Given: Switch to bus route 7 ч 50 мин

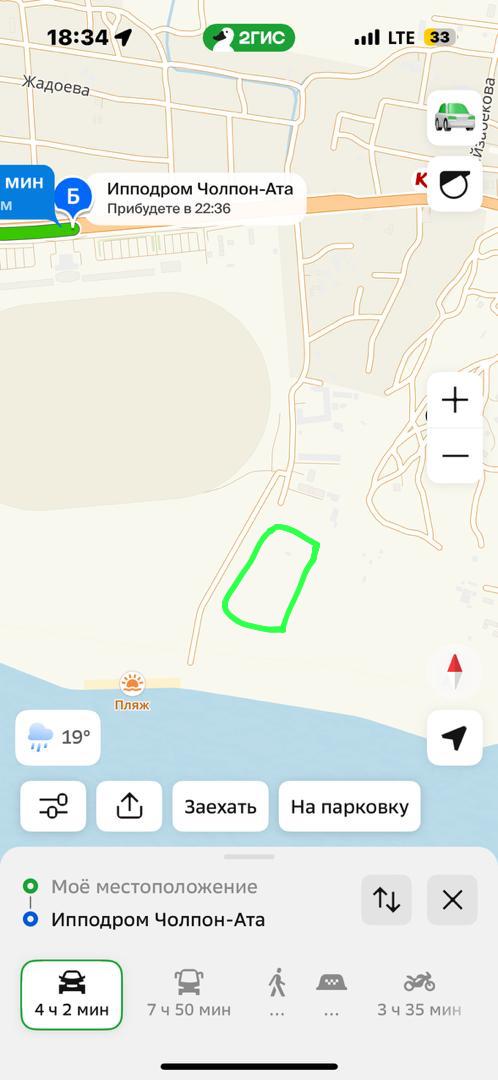Looking at the screenshot, I should [189, 995].
